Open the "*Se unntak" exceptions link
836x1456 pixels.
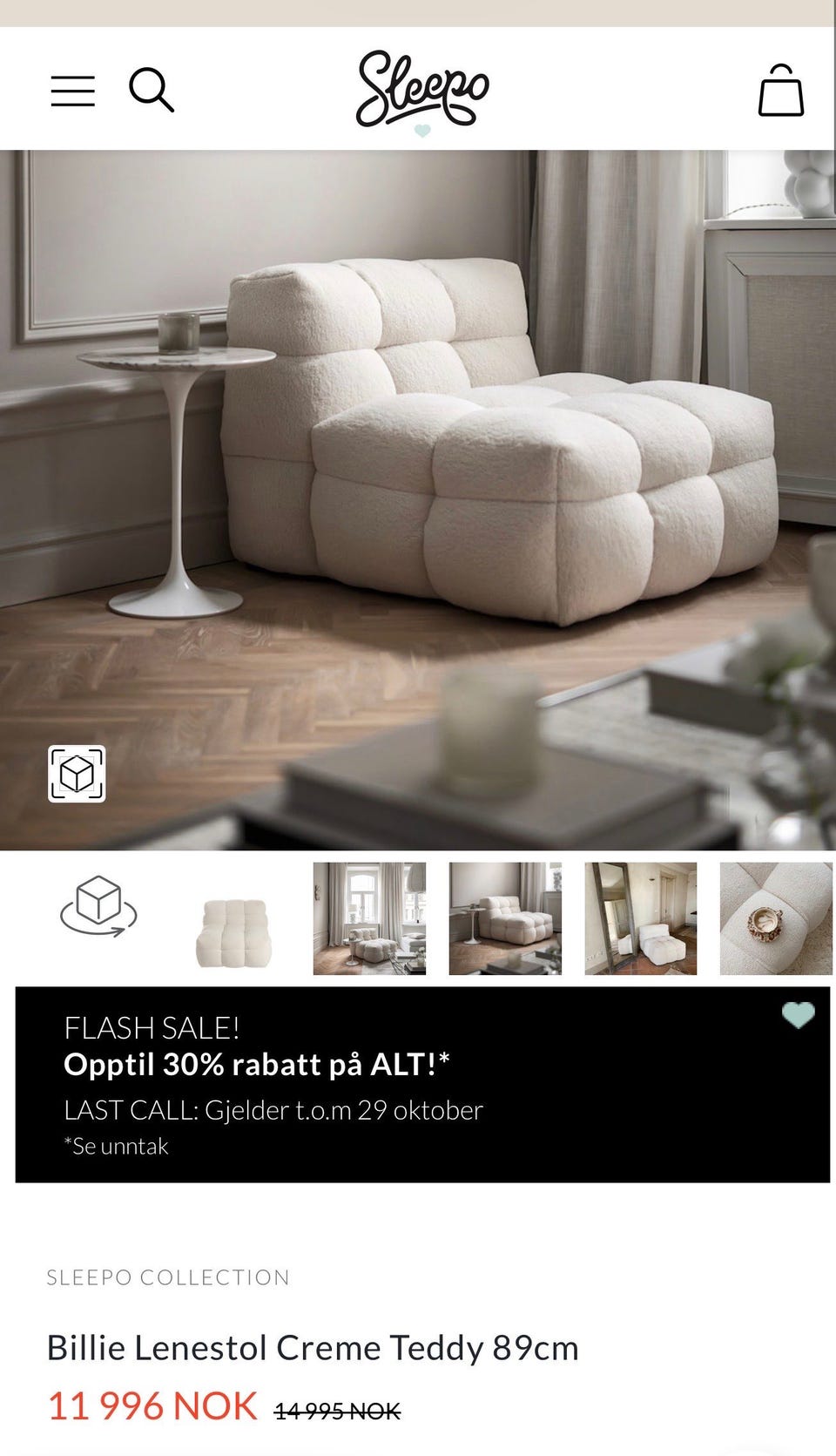[114, 1146]
